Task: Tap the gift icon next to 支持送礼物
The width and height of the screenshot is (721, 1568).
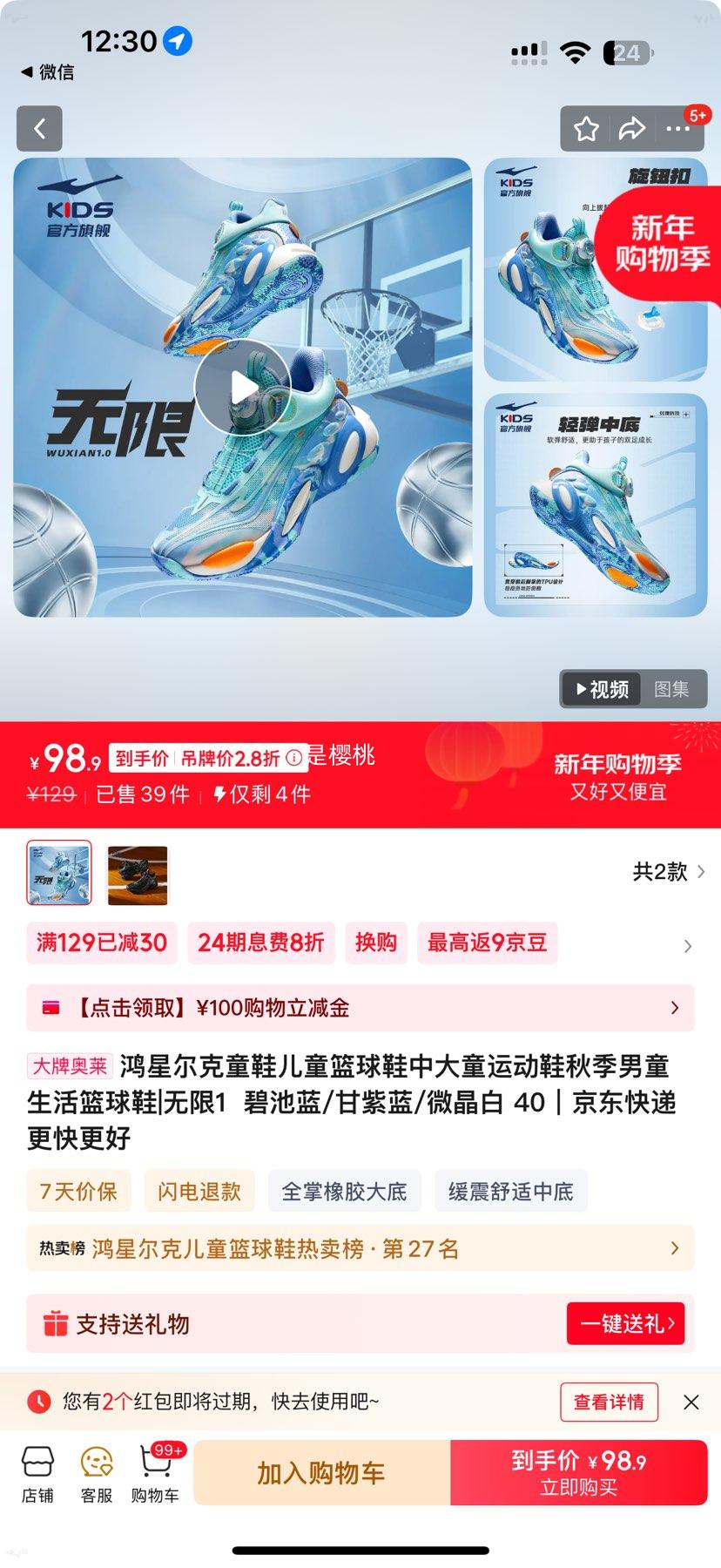Action: coord(55,1323)
